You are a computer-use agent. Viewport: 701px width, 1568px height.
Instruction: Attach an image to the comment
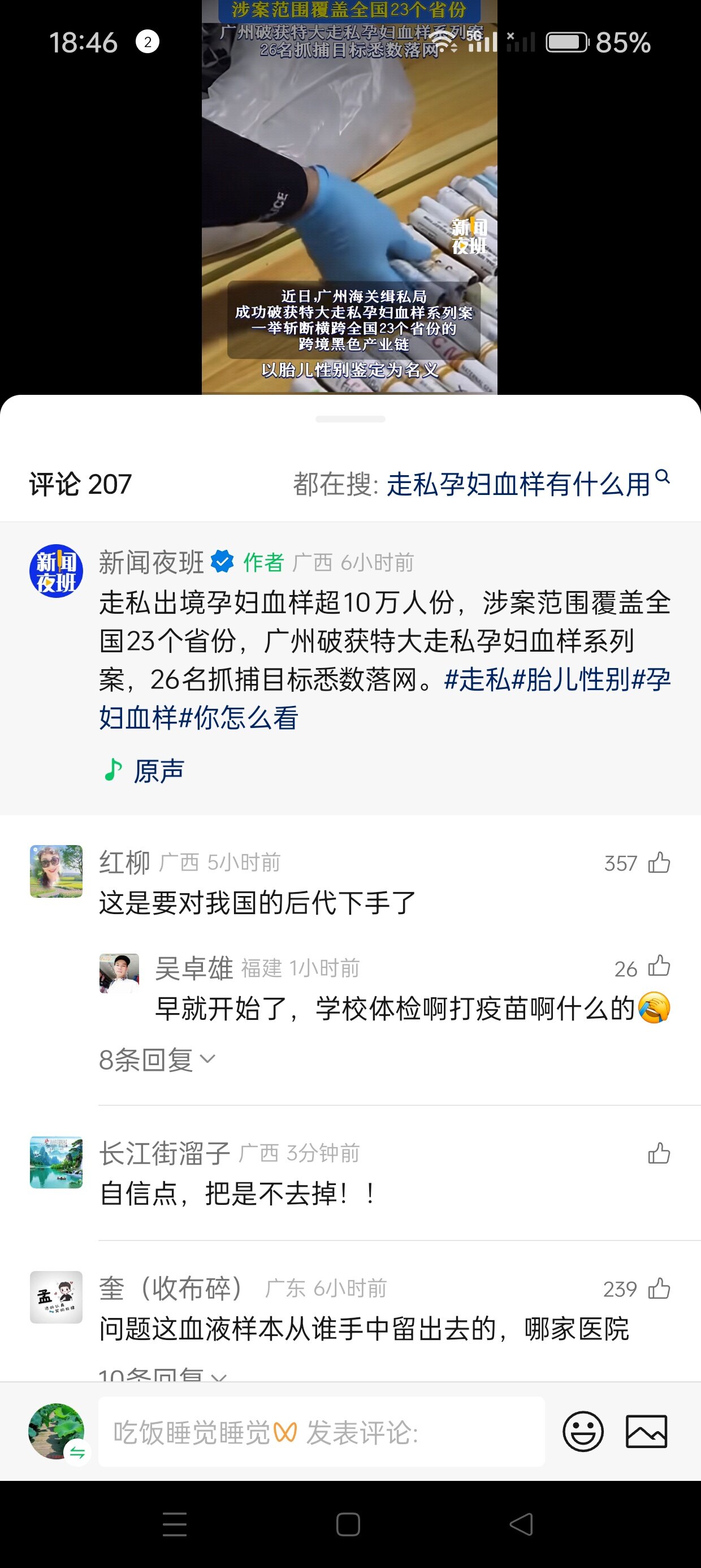click(x=646, y=1432)
